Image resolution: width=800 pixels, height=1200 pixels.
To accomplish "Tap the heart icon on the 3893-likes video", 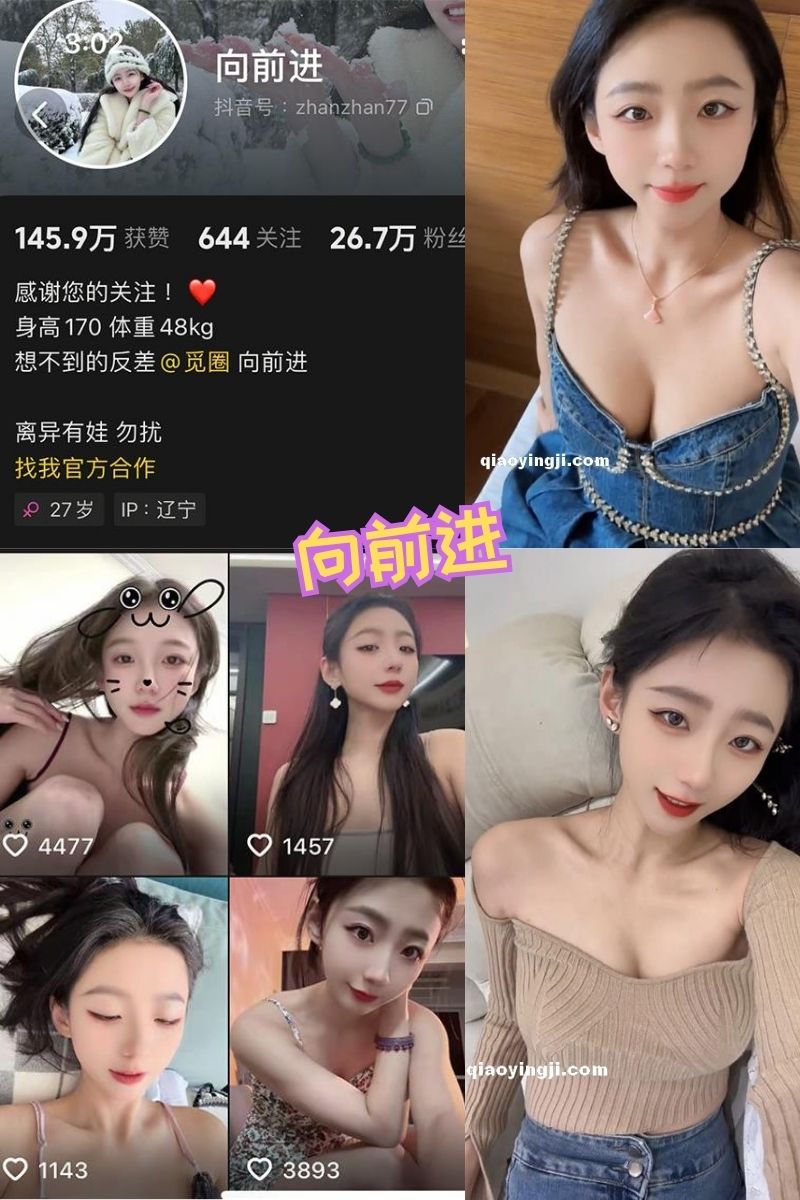I will pos(258,1166).
